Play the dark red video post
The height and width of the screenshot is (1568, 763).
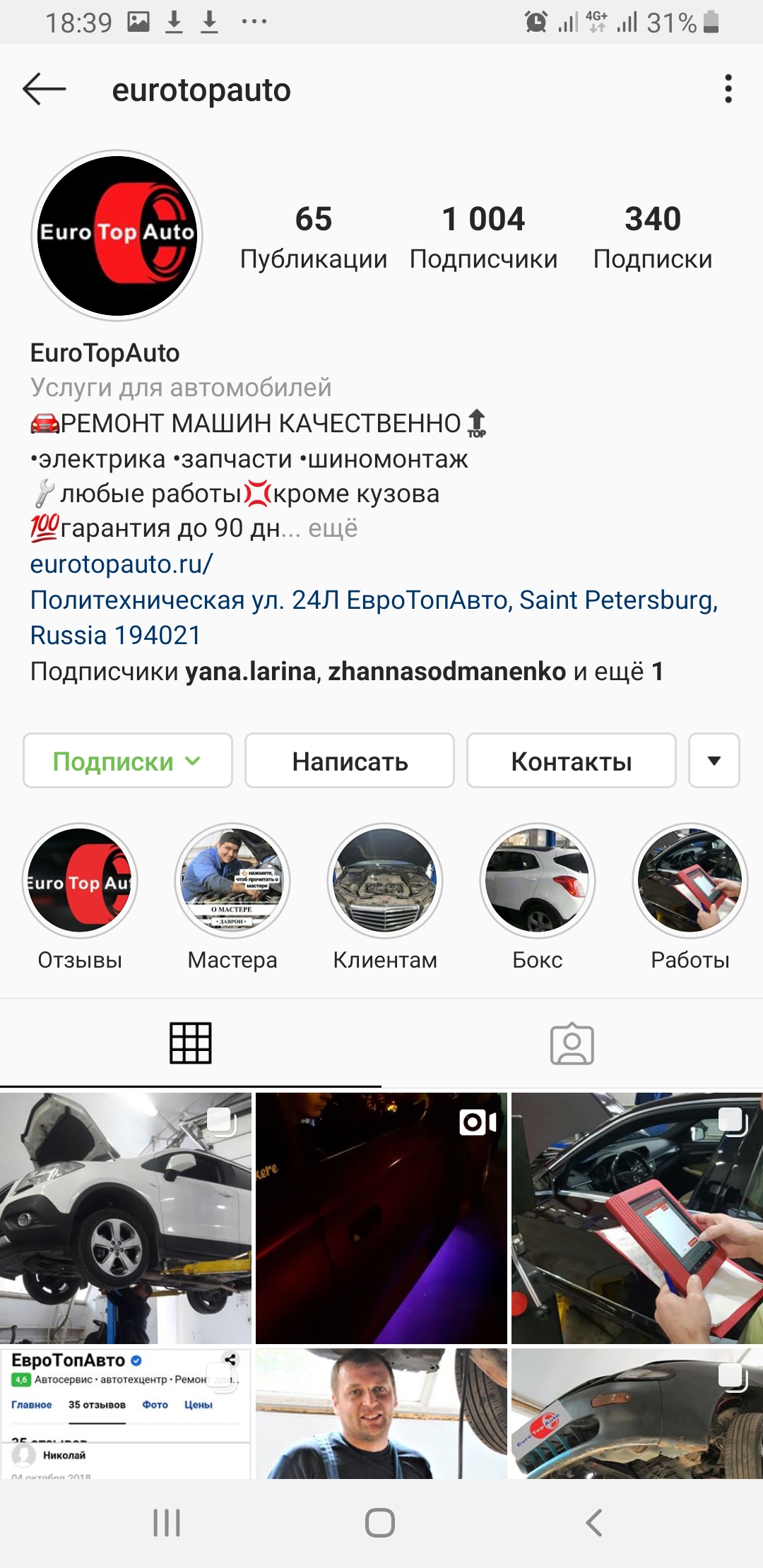[x=381, y=1218]
